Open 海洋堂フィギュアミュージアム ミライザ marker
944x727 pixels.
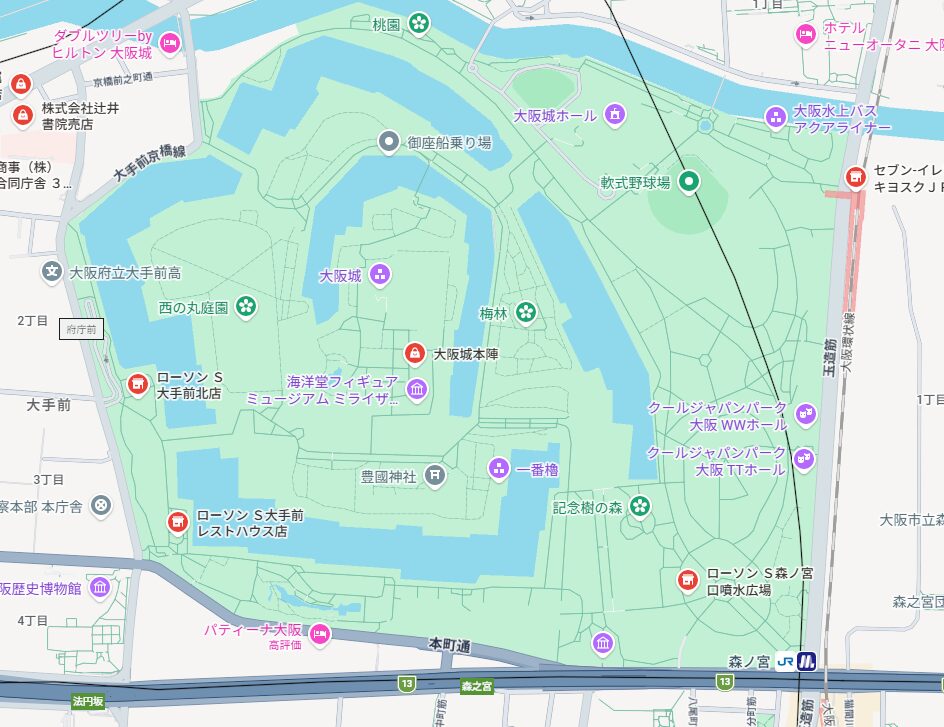(417, 388)
